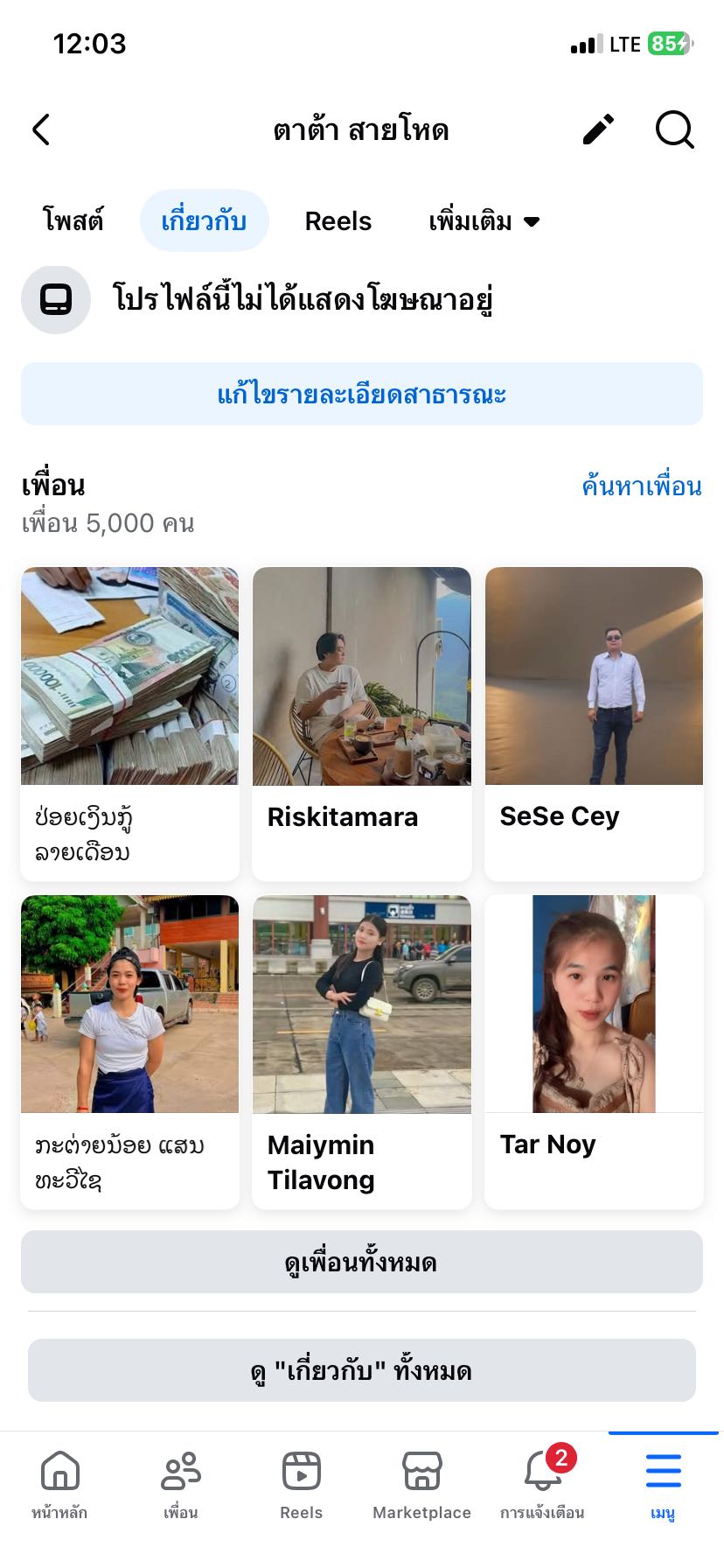
Task: Open Maiymin Tilavong's friend card
Action: click(362, 1050)
